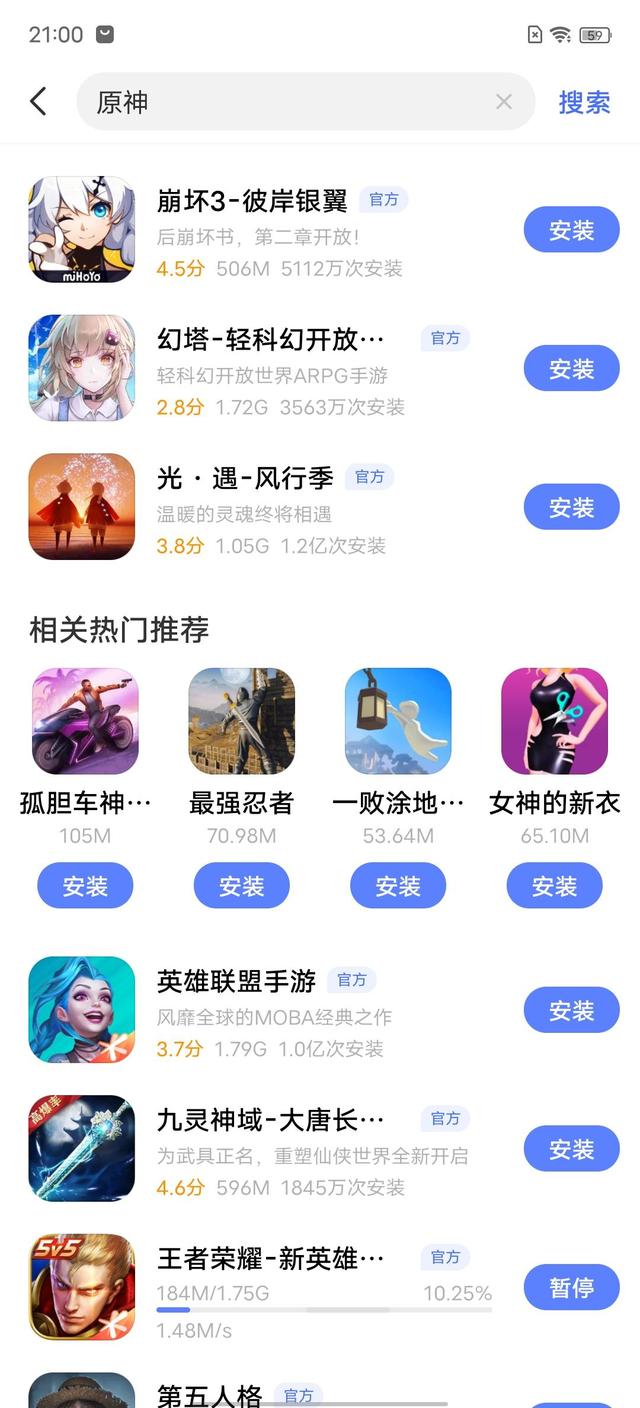The height and width of the screenshot is (1408, 640).
Task: Install 崩坏3-彼岸银翼
Action: (571, 231)
